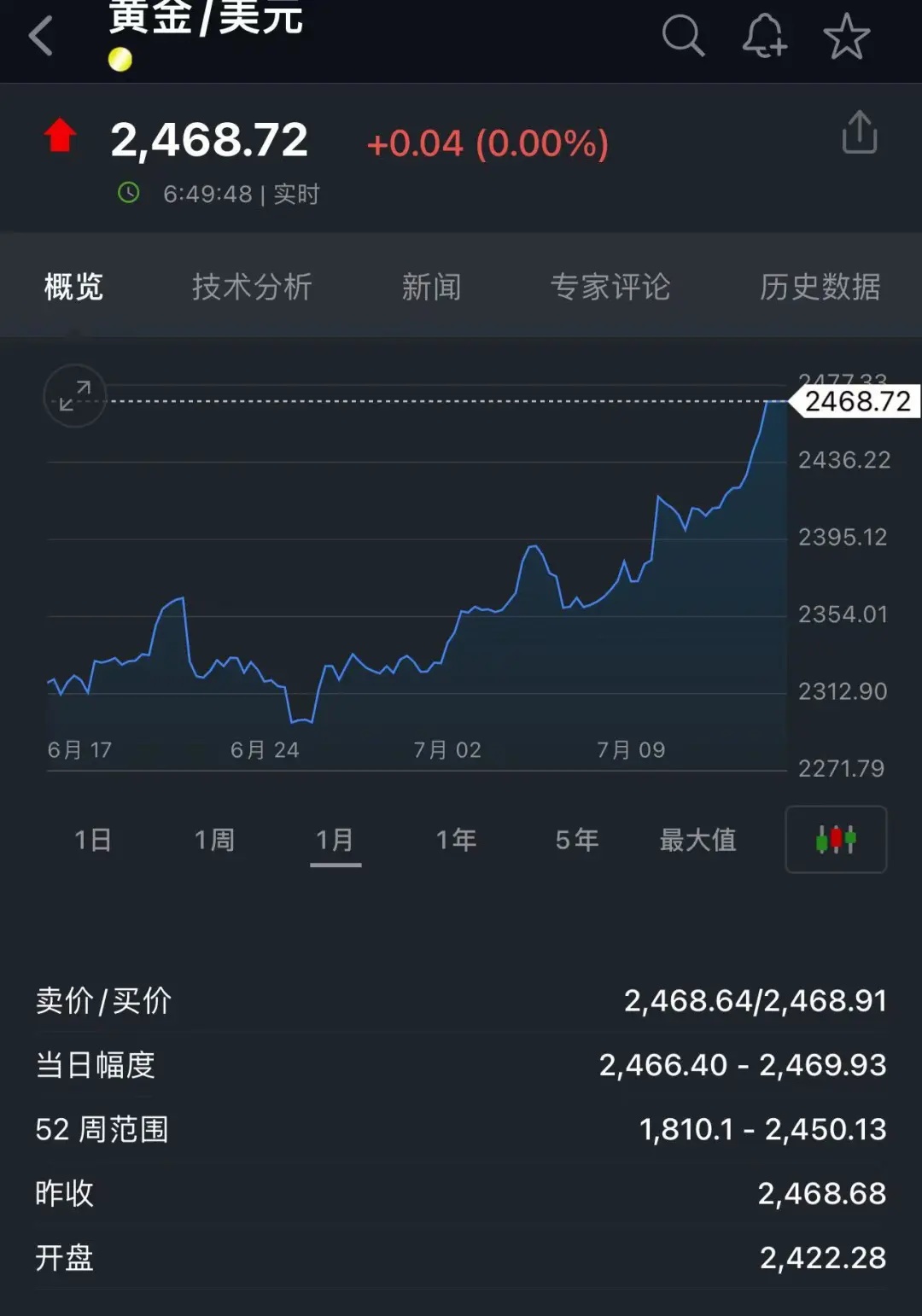922x1316 pixels.
Task: Select the 概览 tab
Action: [73, 287]
